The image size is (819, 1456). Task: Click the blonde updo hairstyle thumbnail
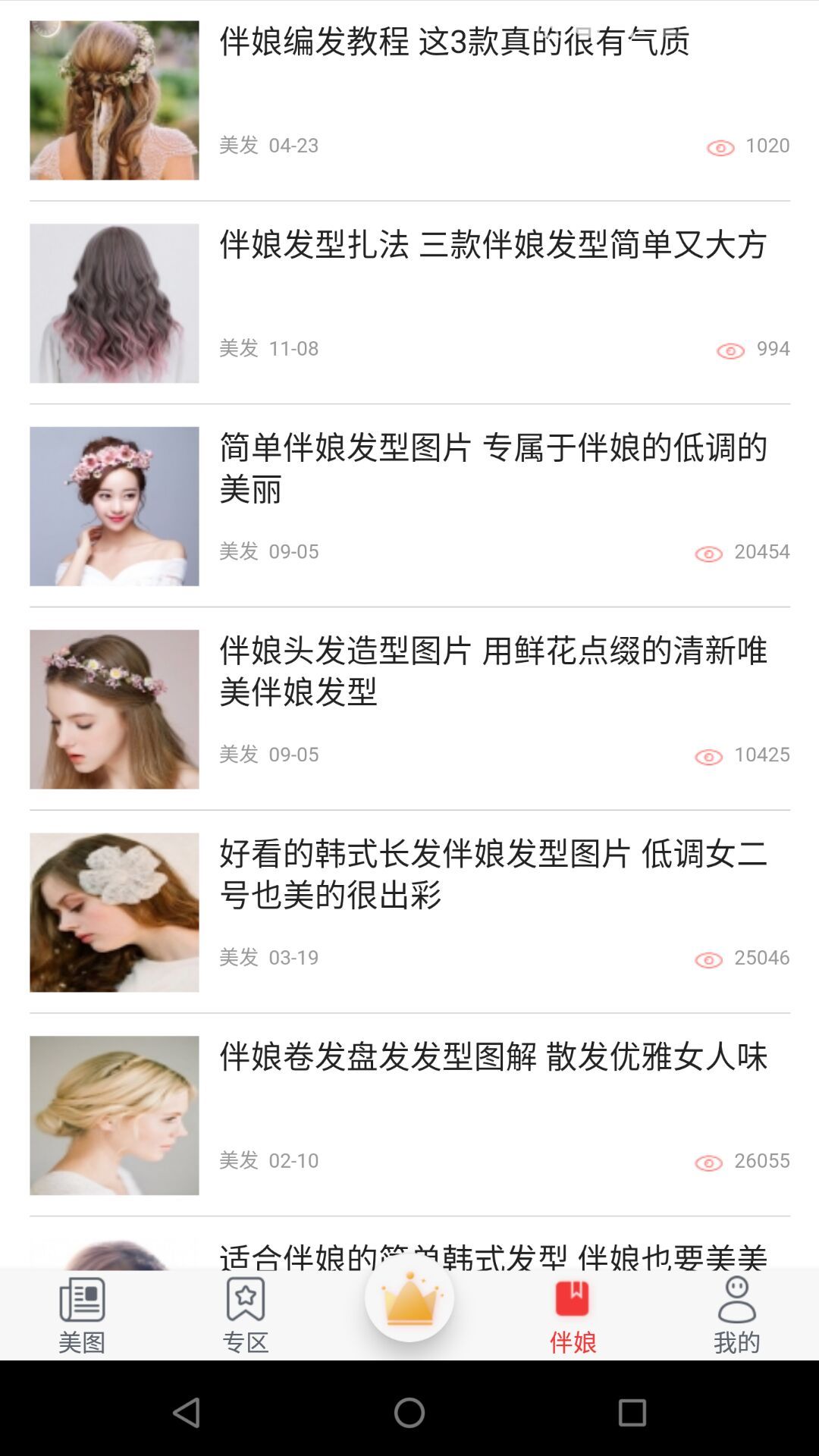tap(114, 1113)
